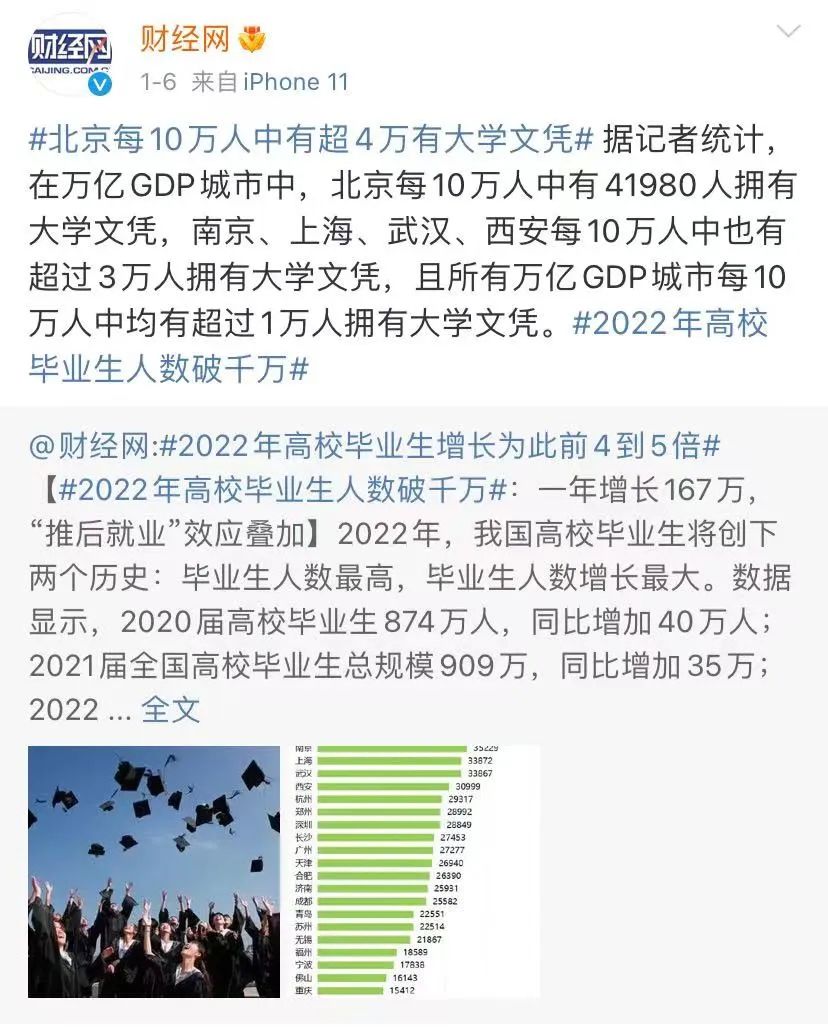View the city ranking bar chart image

pyautogui.click(x=412, y=872)
